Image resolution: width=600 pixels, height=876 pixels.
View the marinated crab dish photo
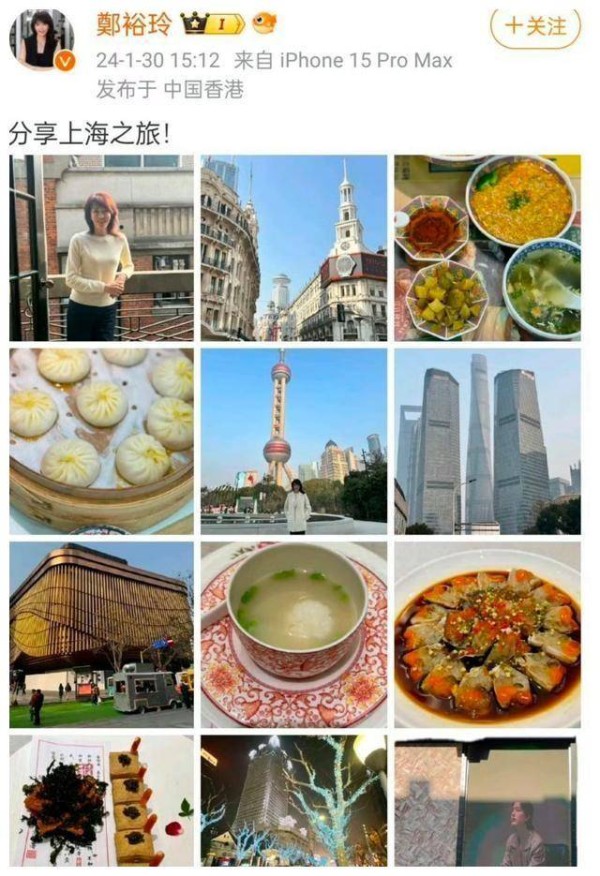click(x=486, y=634)
